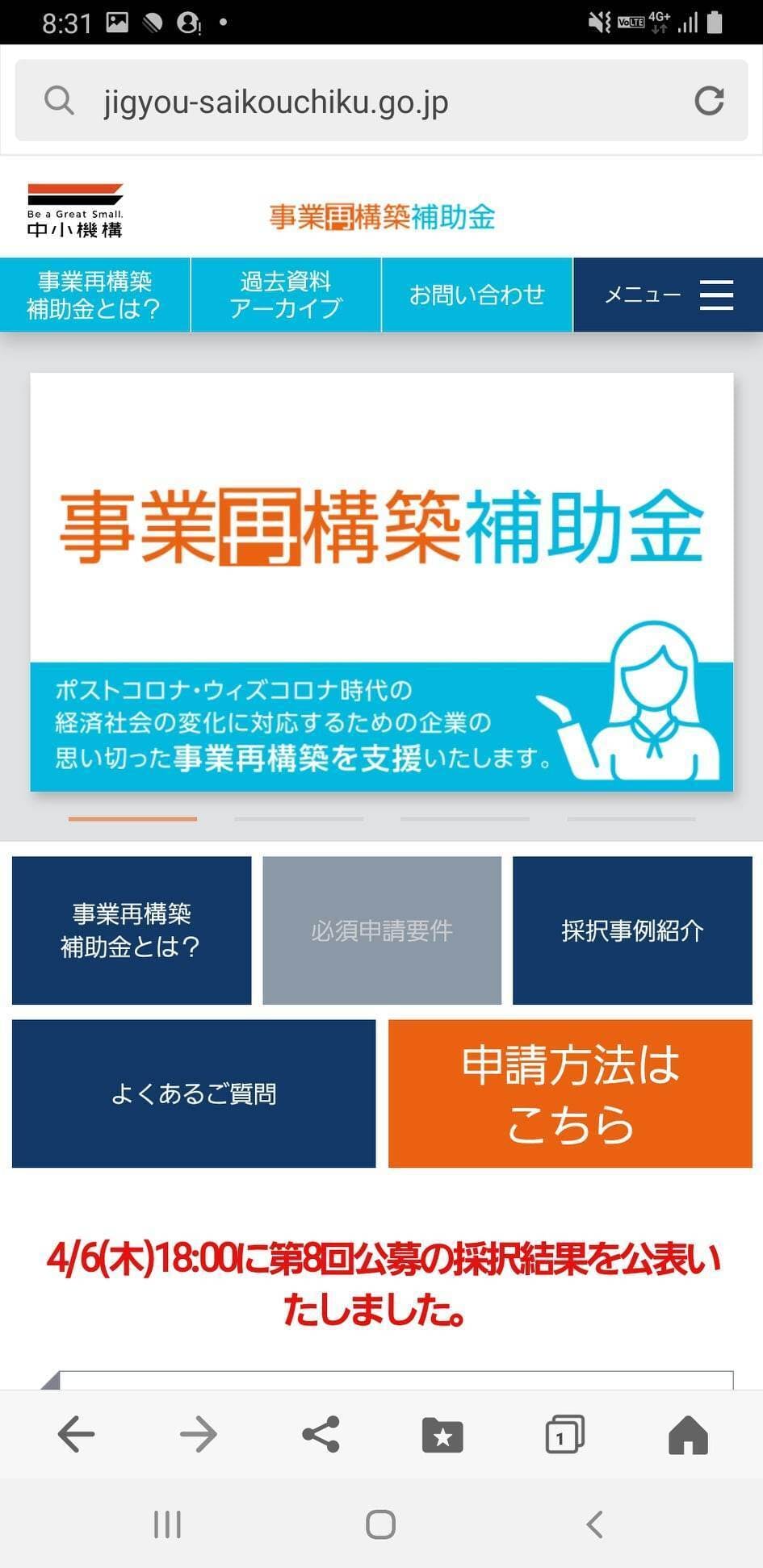Image resolution: width=763 pixels, height=1568 pixels.
Task: Open よくあるご質問 FAQ tile
Action: (194, 1093)
